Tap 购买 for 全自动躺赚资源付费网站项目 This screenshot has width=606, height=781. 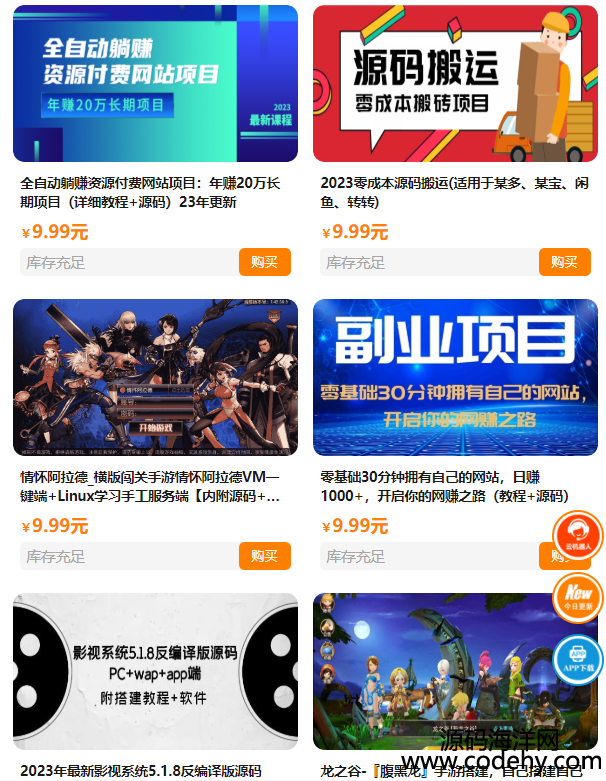coord(265,262)
